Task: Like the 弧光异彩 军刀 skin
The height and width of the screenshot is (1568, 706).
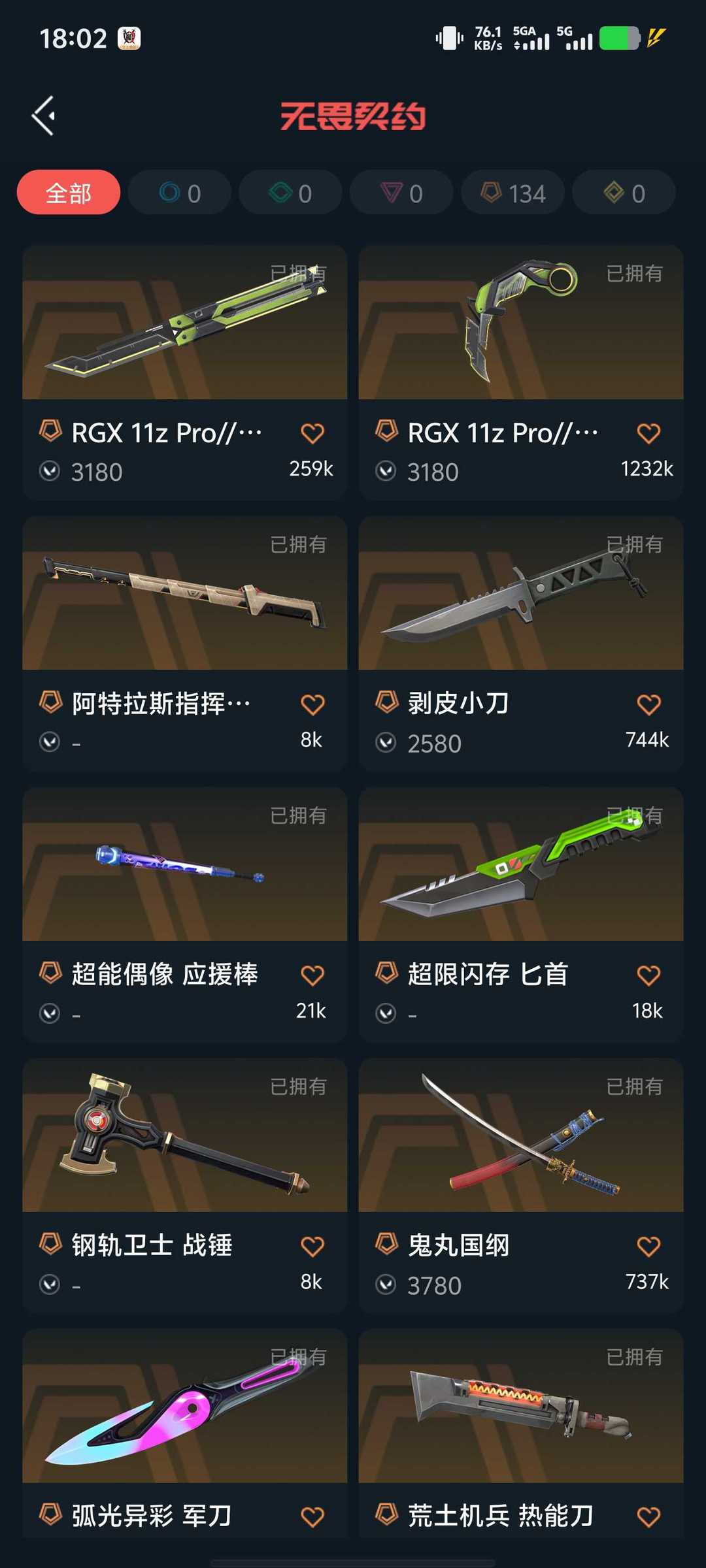Action: click(x=312, y=1516)
